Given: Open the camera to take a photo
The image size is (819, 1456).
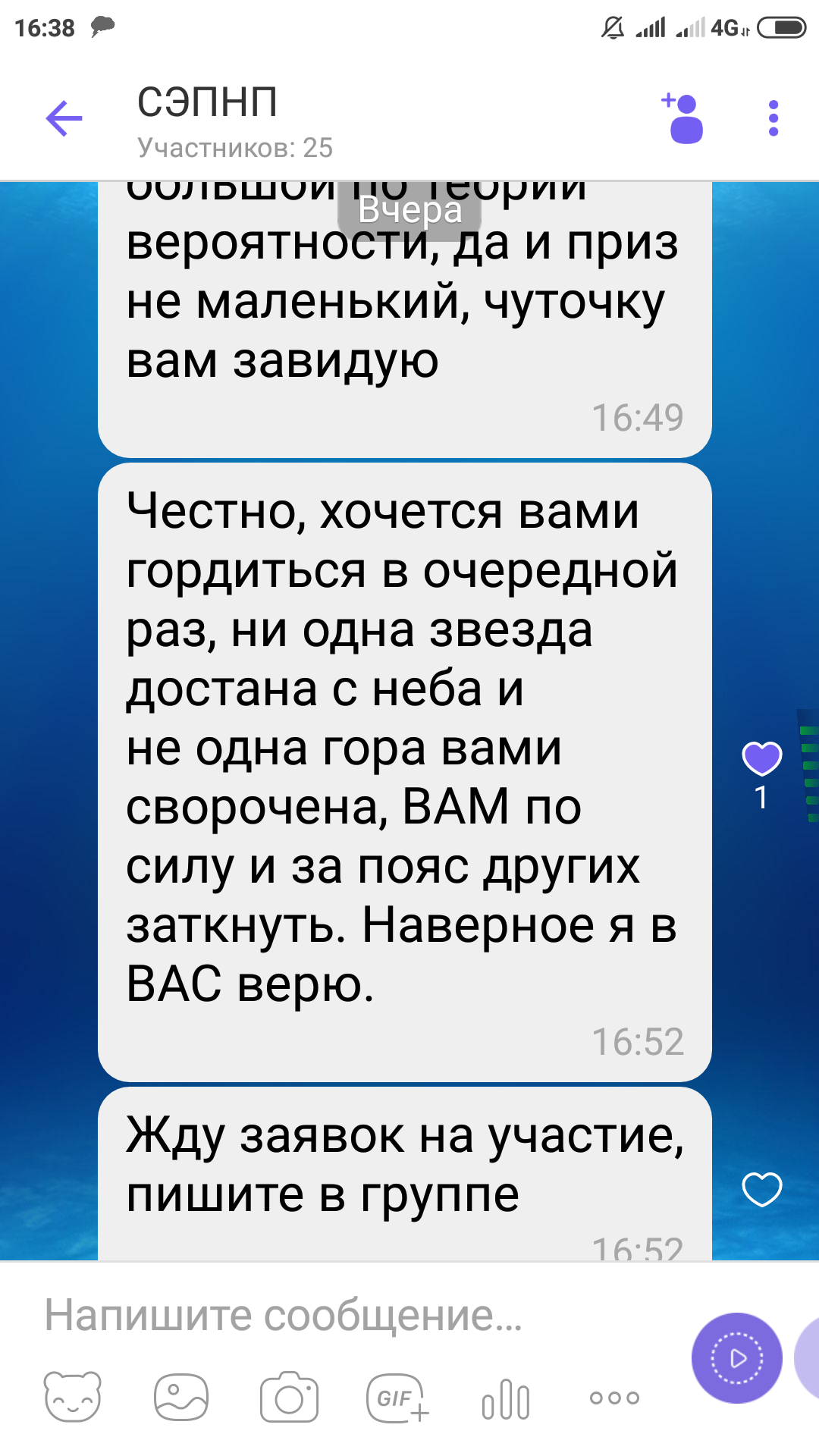Looking at the screenshot, I should (289, 1397).
